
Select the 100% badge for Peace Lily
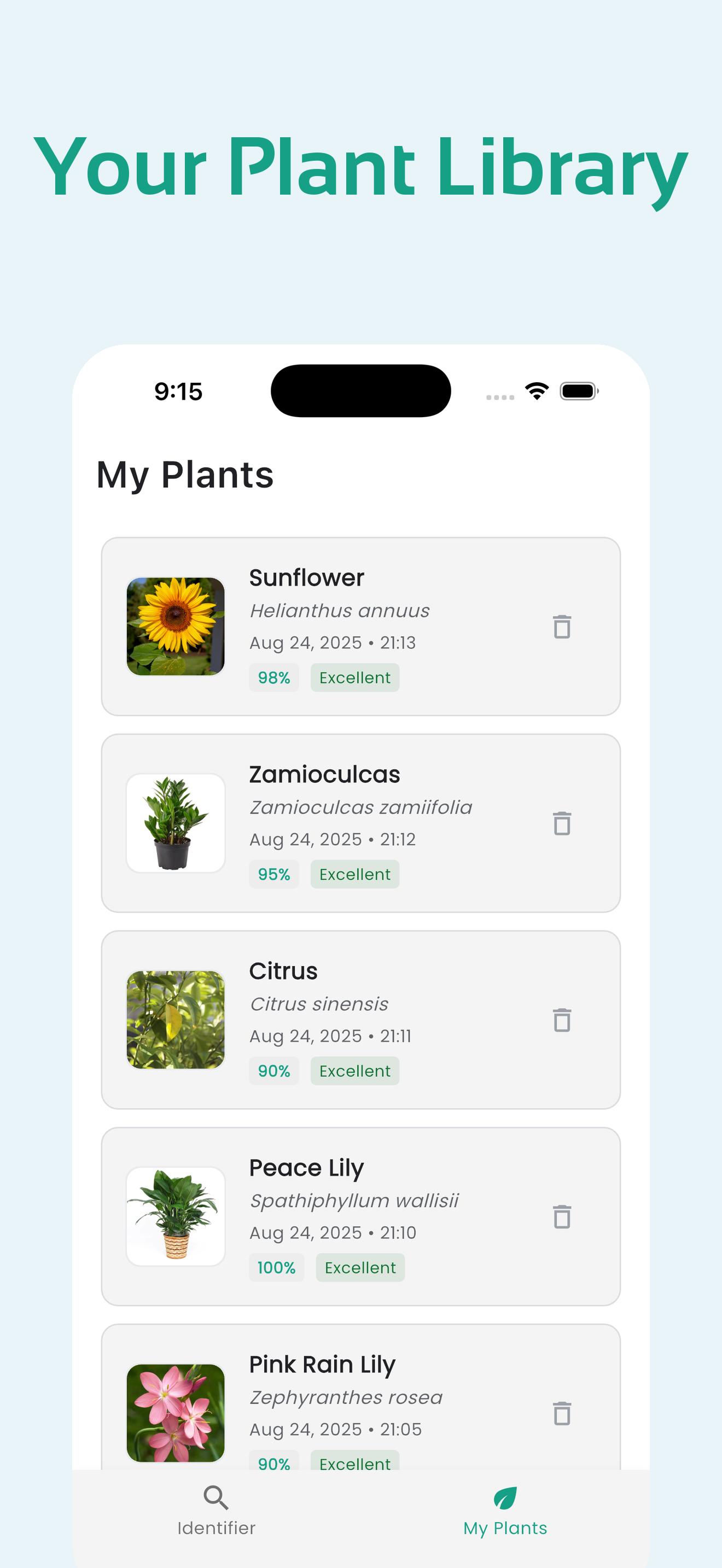276,1267
